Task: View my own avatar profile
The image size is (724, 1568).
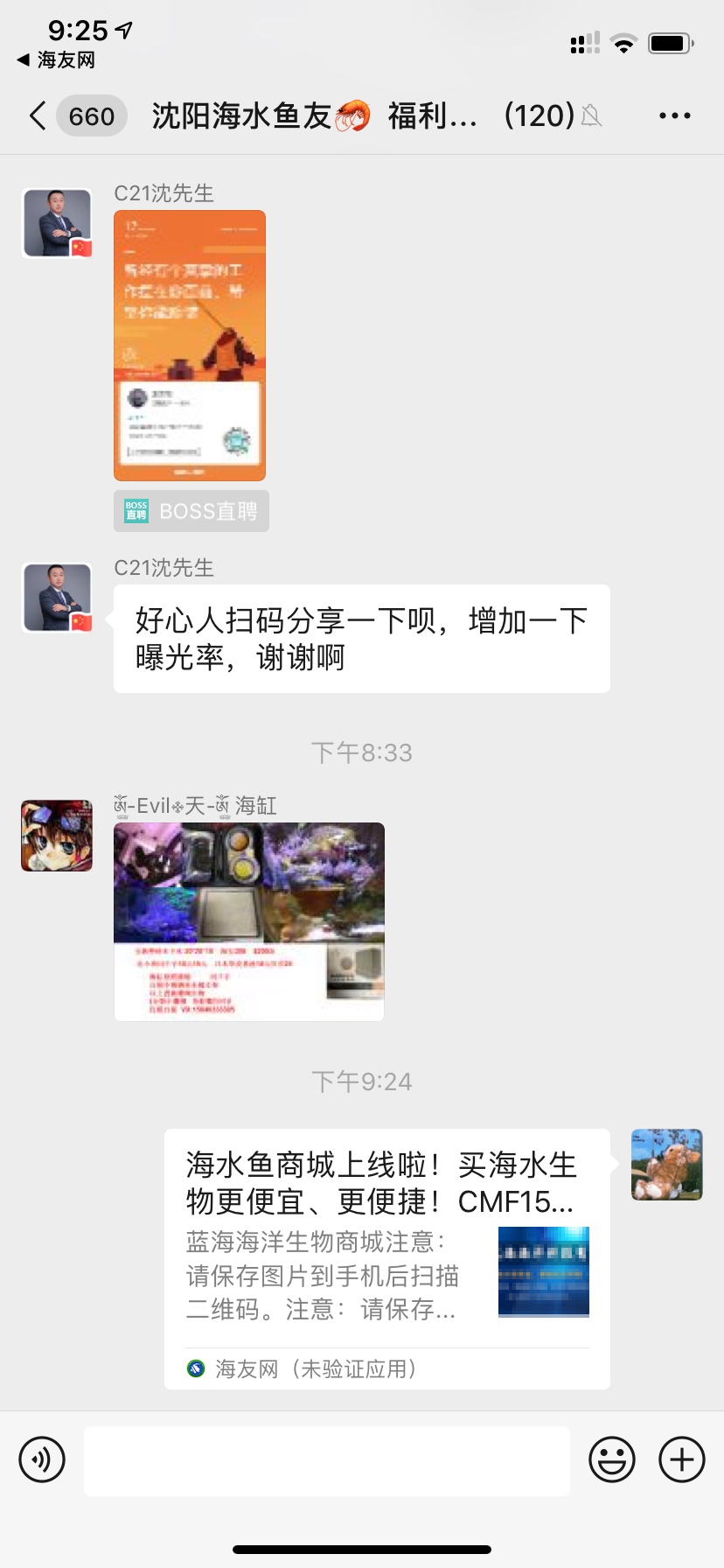Action: (x=667, y=1165)
